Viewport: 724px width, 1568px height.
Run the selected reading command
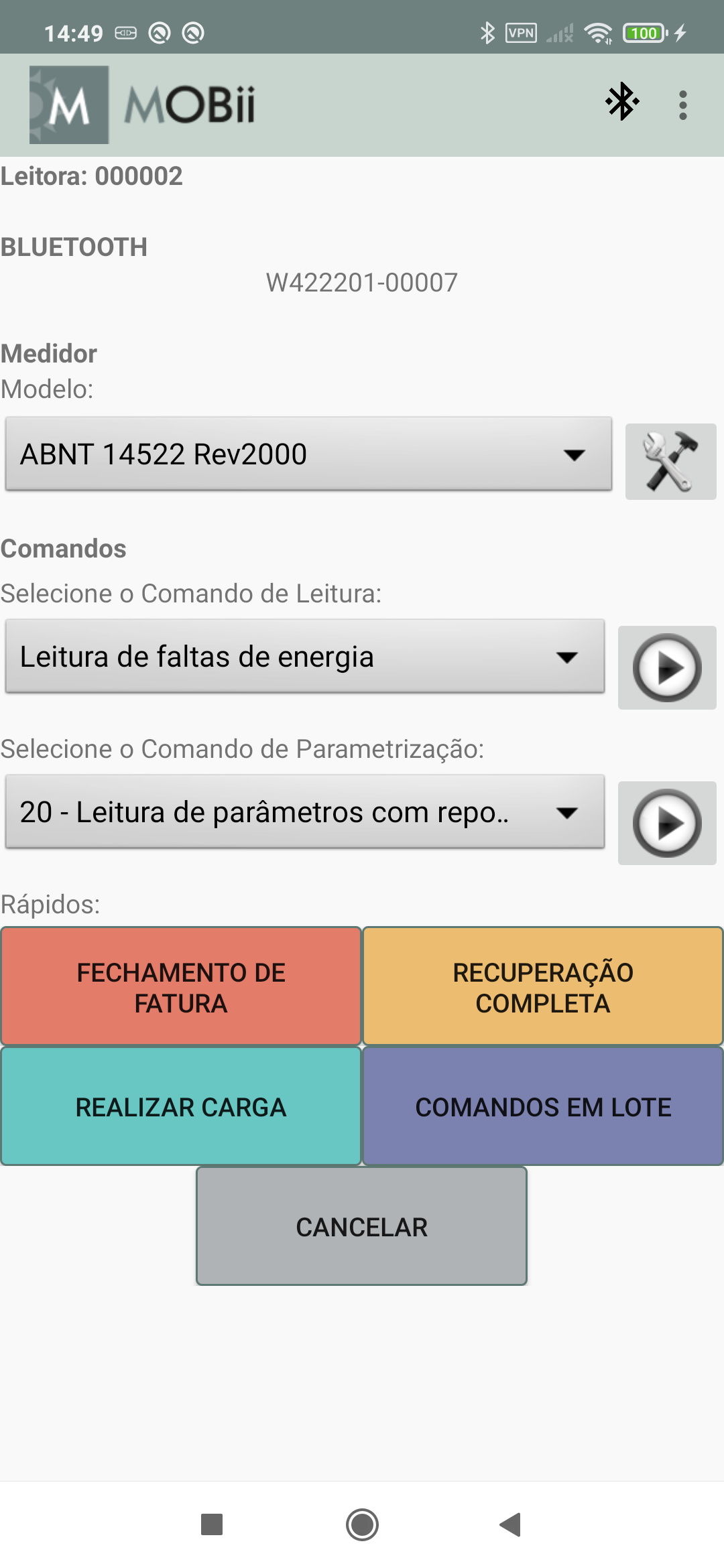pos(667,667)
